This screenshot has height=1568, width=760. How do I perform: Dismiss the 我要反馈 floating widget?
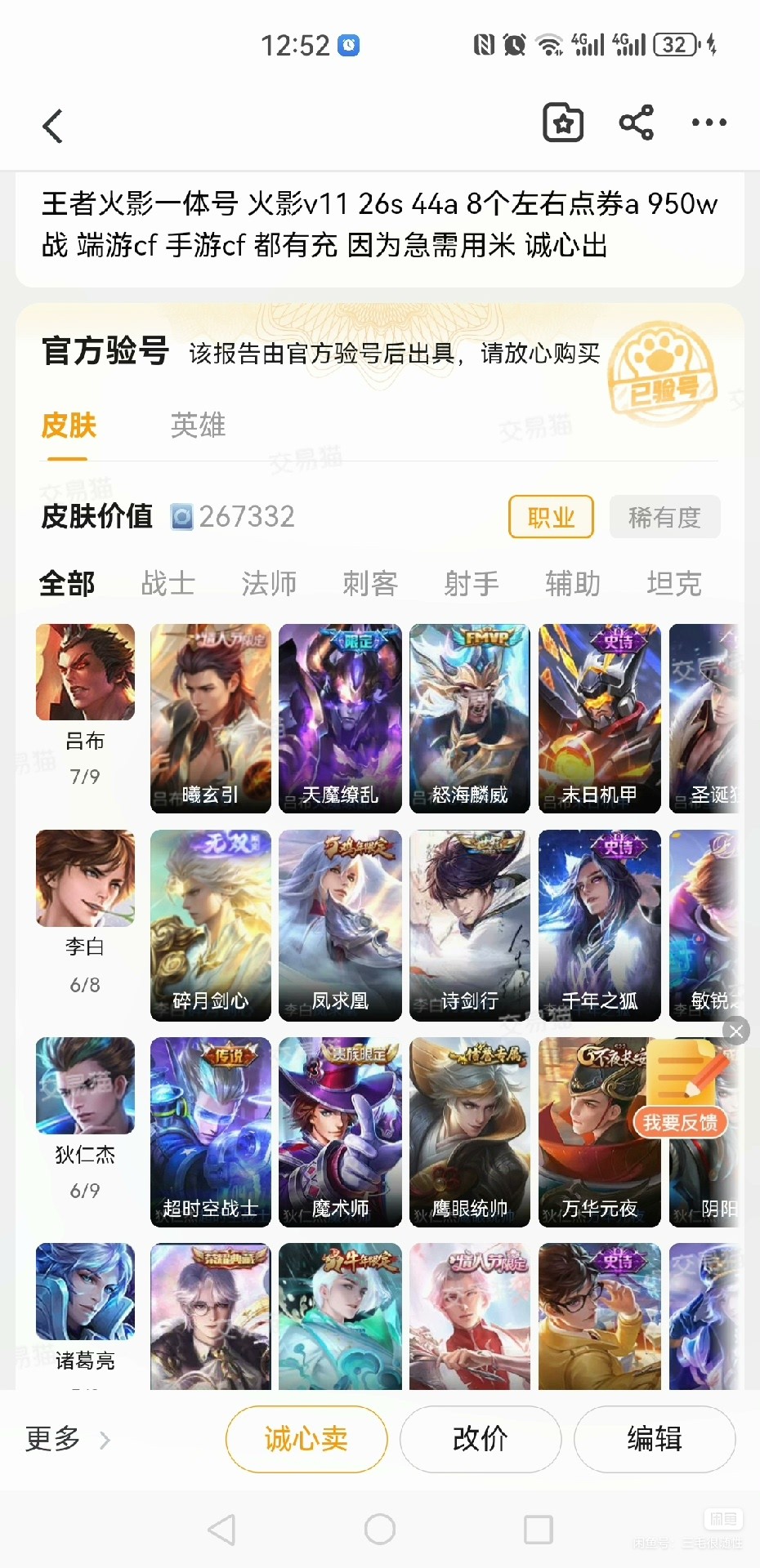pyautogui.click(x=736, y=1031)
